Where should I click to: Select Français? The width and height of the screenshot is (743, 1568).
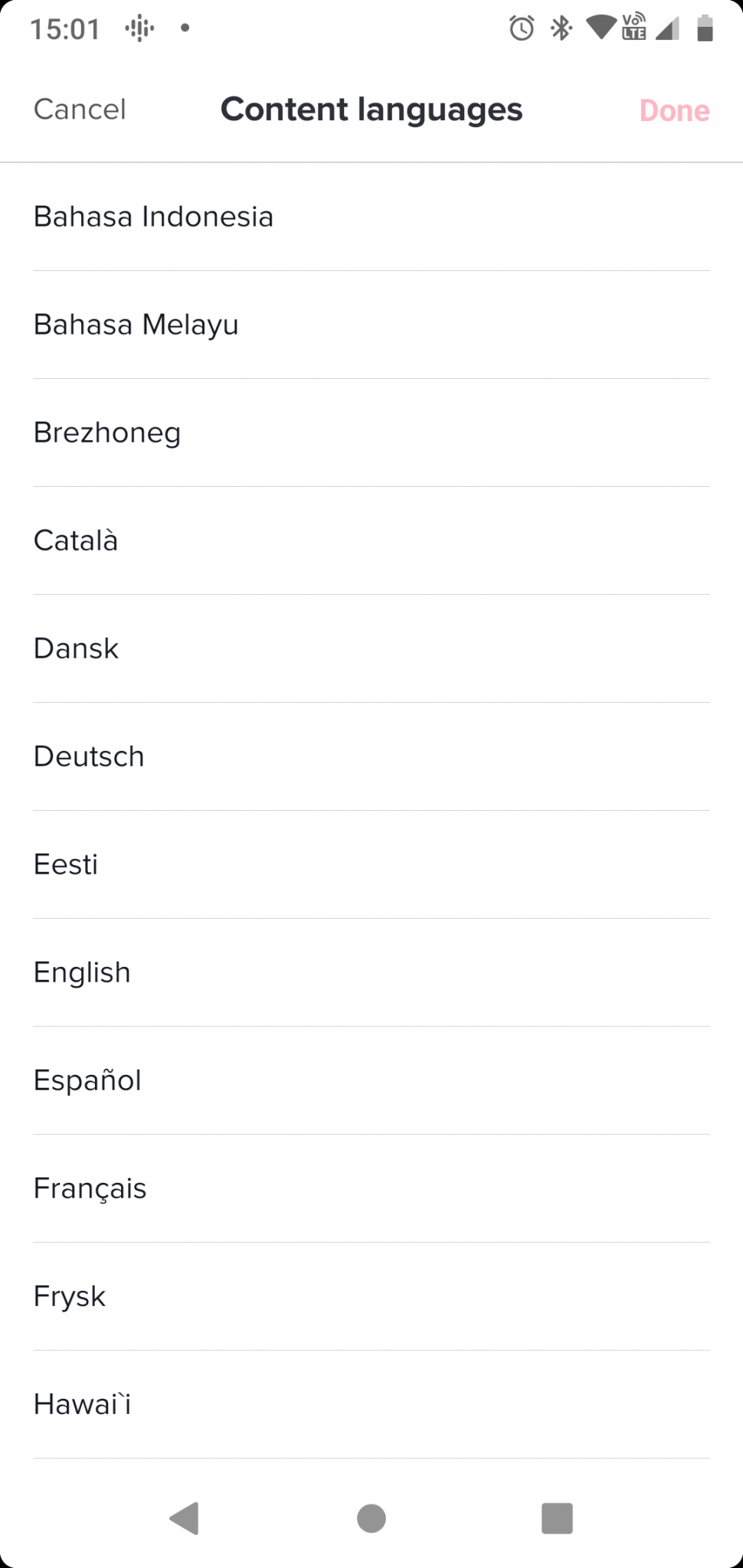[x=371, y=1188]
